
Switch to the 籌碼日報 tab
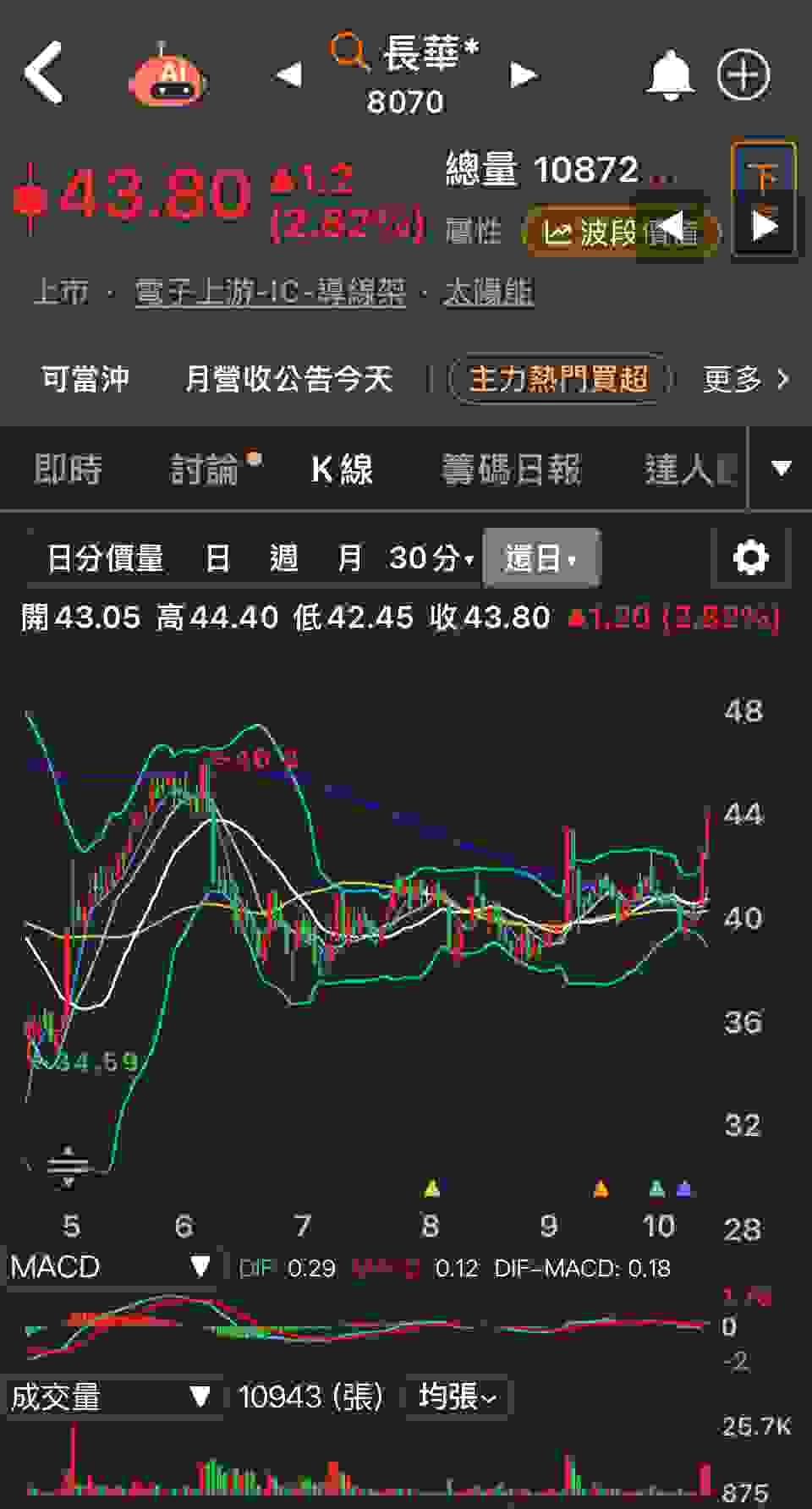click(x=512, y=469)
